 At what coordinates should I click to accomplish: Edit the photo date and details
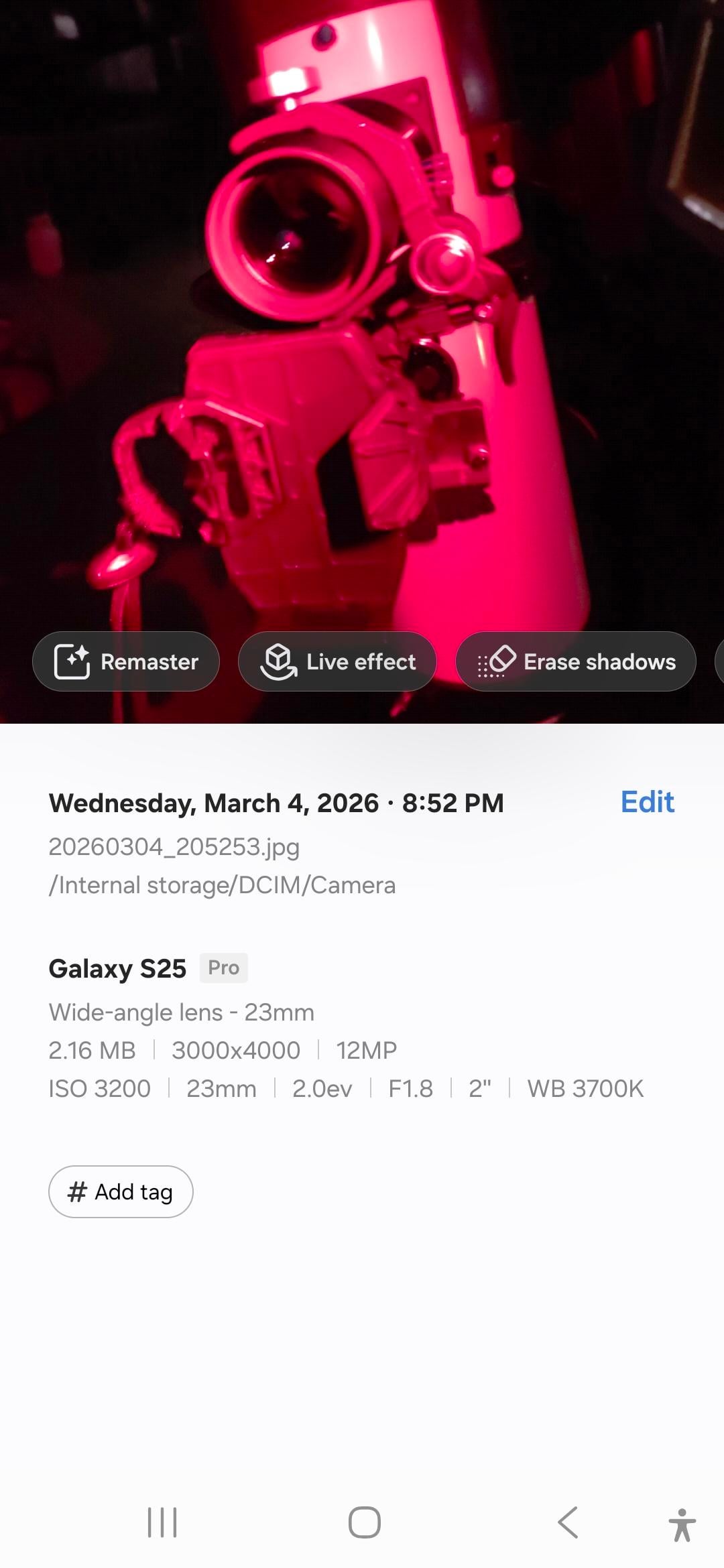(x=647, y=802)
